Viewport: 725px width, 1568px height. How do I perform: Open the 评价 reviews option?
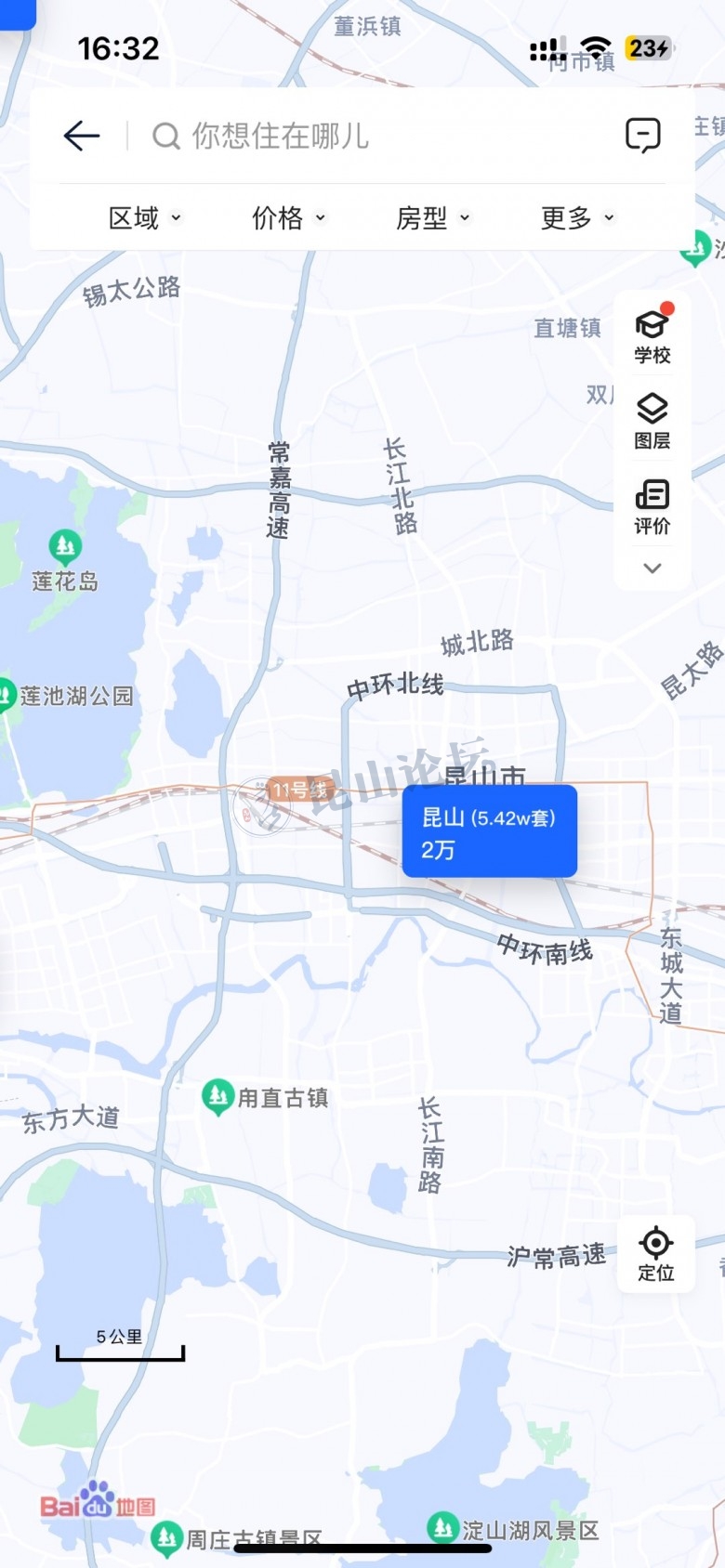652,506
